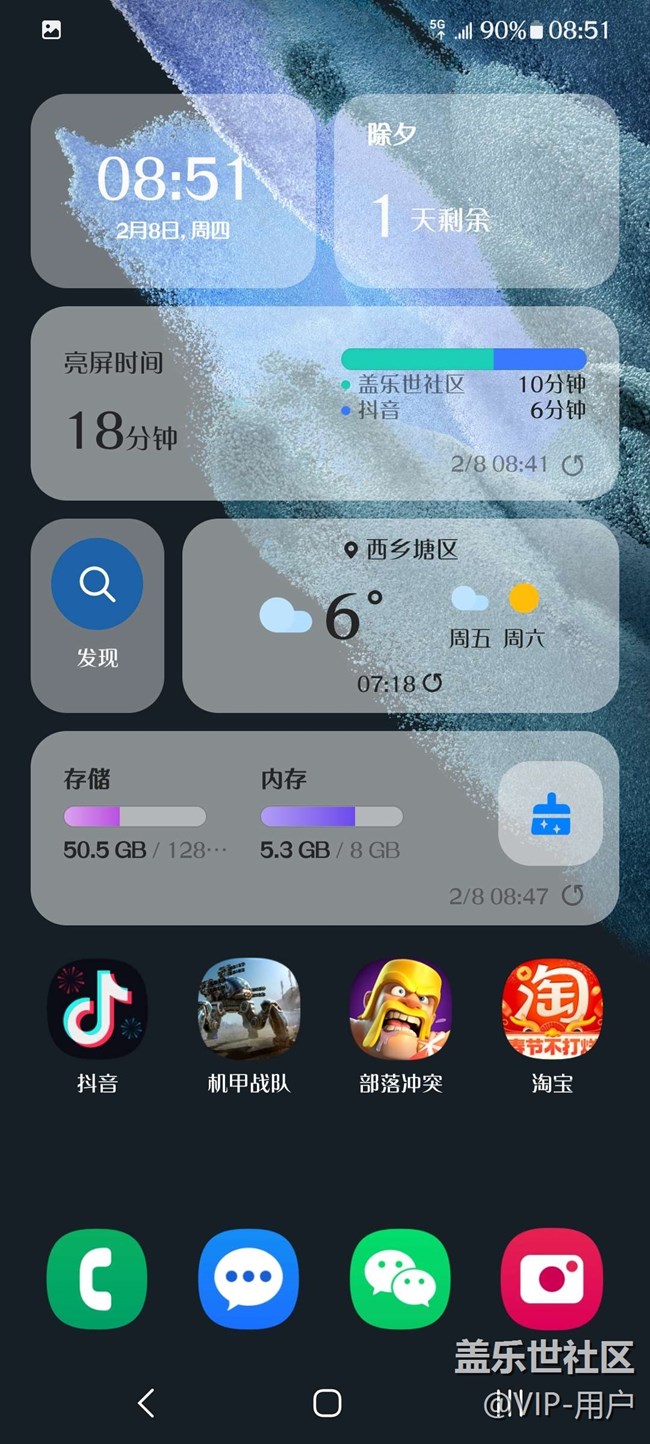Refresh the screen time widget
The height and width of the screenshot is (1444, 650).
[x=573, y=464]
